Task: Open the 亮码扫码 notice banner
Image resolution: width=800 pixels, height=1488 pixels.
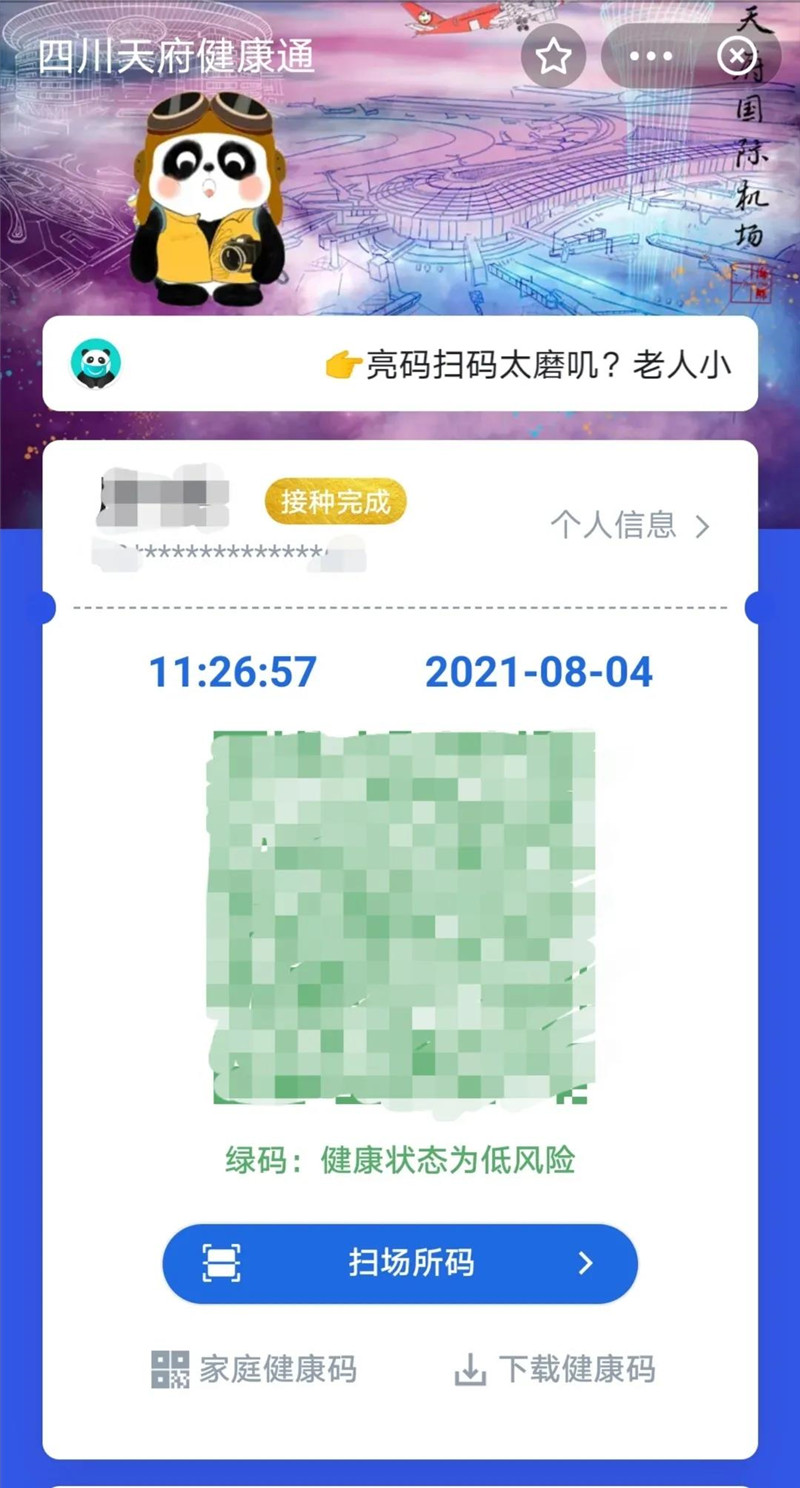Action: [x=400, y=365]
